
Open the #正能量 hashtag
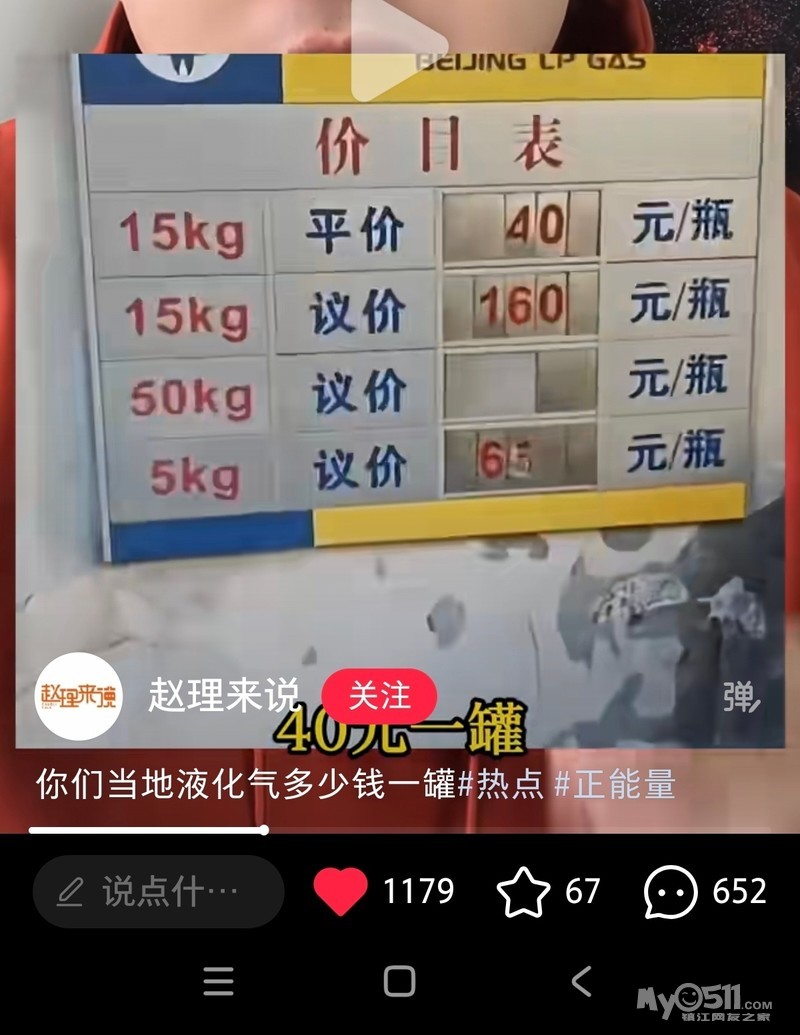pos(615,784)
